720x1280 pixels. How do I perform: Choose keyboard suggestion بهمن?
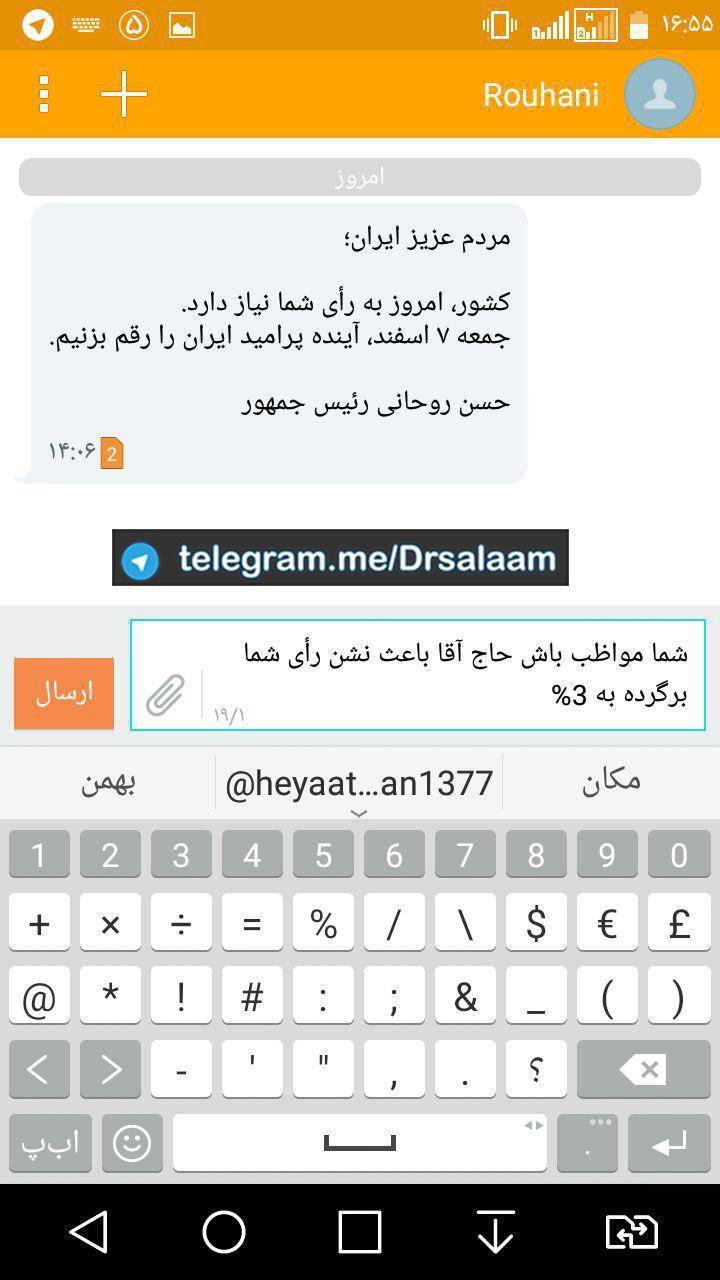[108, 781]
